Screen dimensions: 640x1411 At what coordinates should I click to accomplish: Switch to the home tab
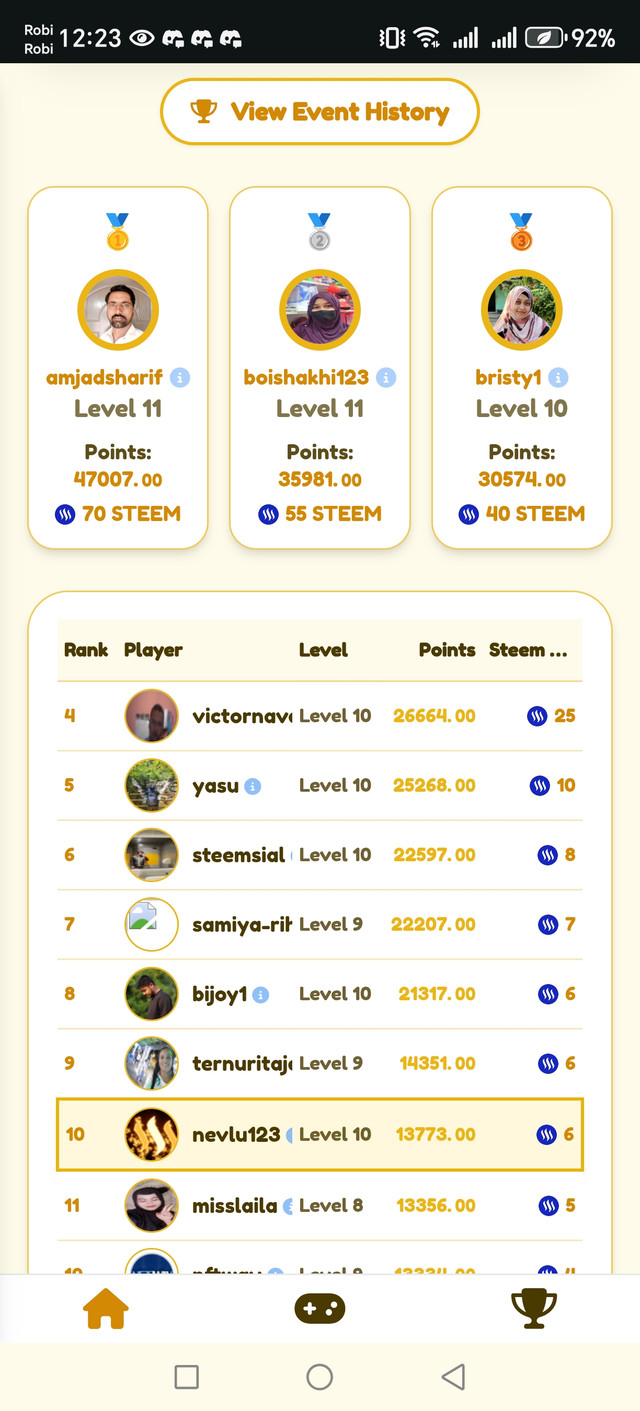point(106,1307)
